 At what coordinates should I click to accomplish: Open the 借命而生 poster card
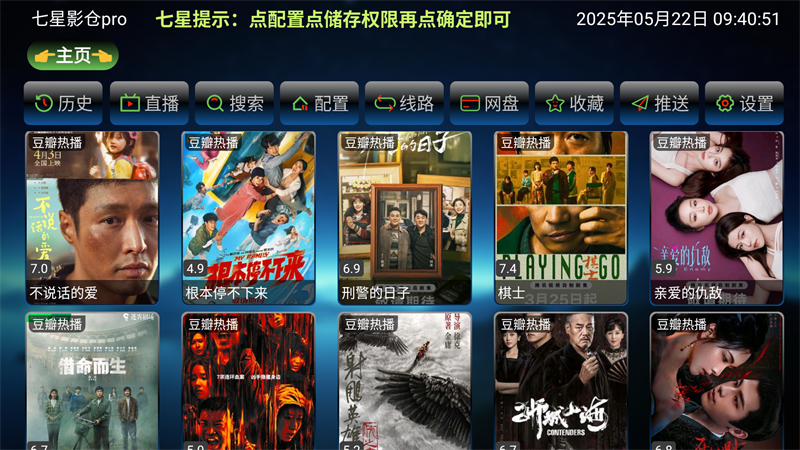(x=92, y=385)
